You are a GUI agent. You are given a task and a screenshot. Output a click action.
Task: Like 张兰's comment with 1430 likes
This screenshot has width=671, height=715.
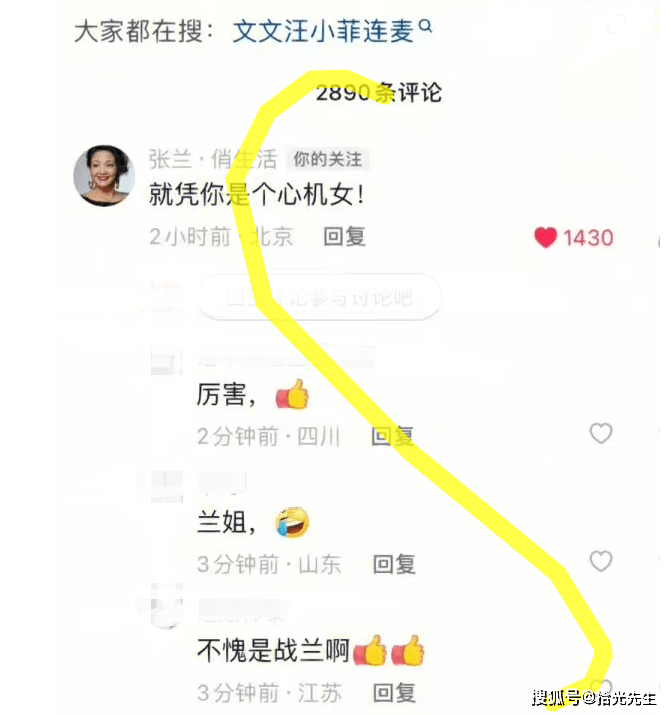pos(546,238)
